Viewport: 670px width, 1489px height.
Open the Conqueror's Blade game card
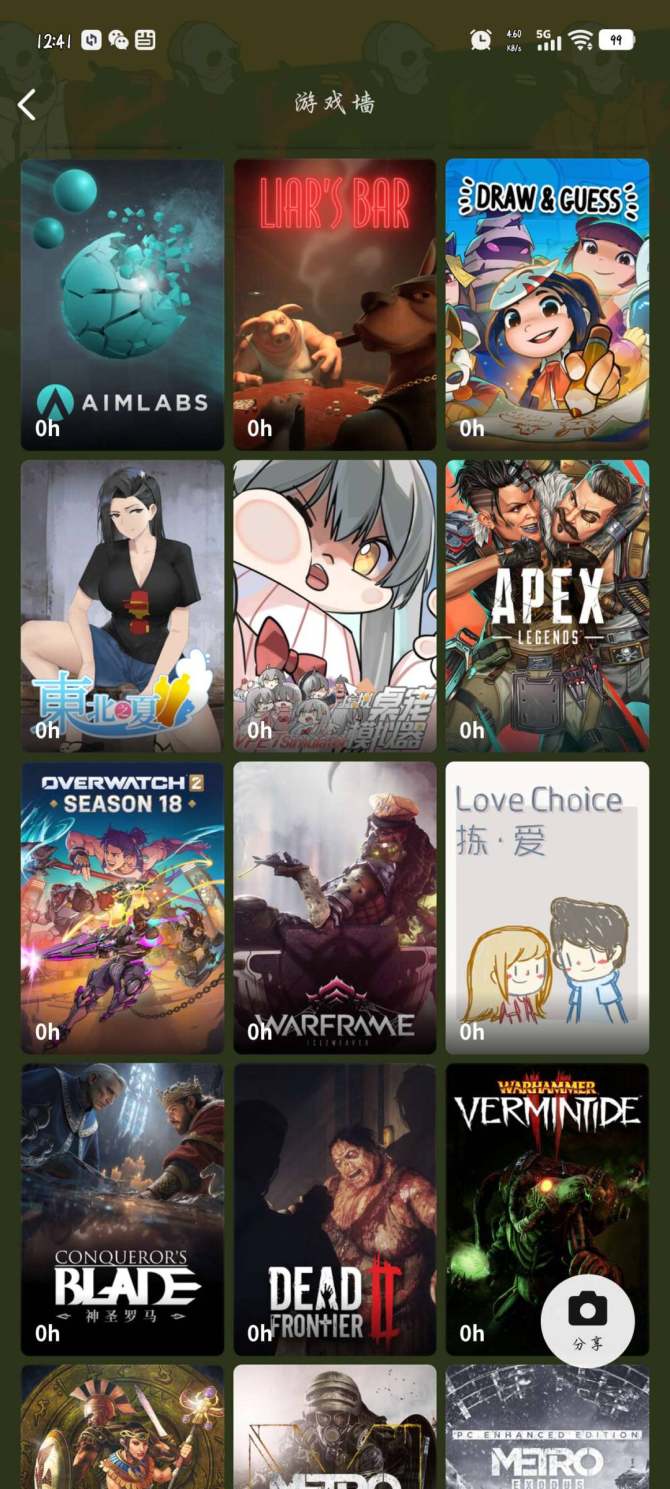pyautogui.click(x=122, y=1208)
